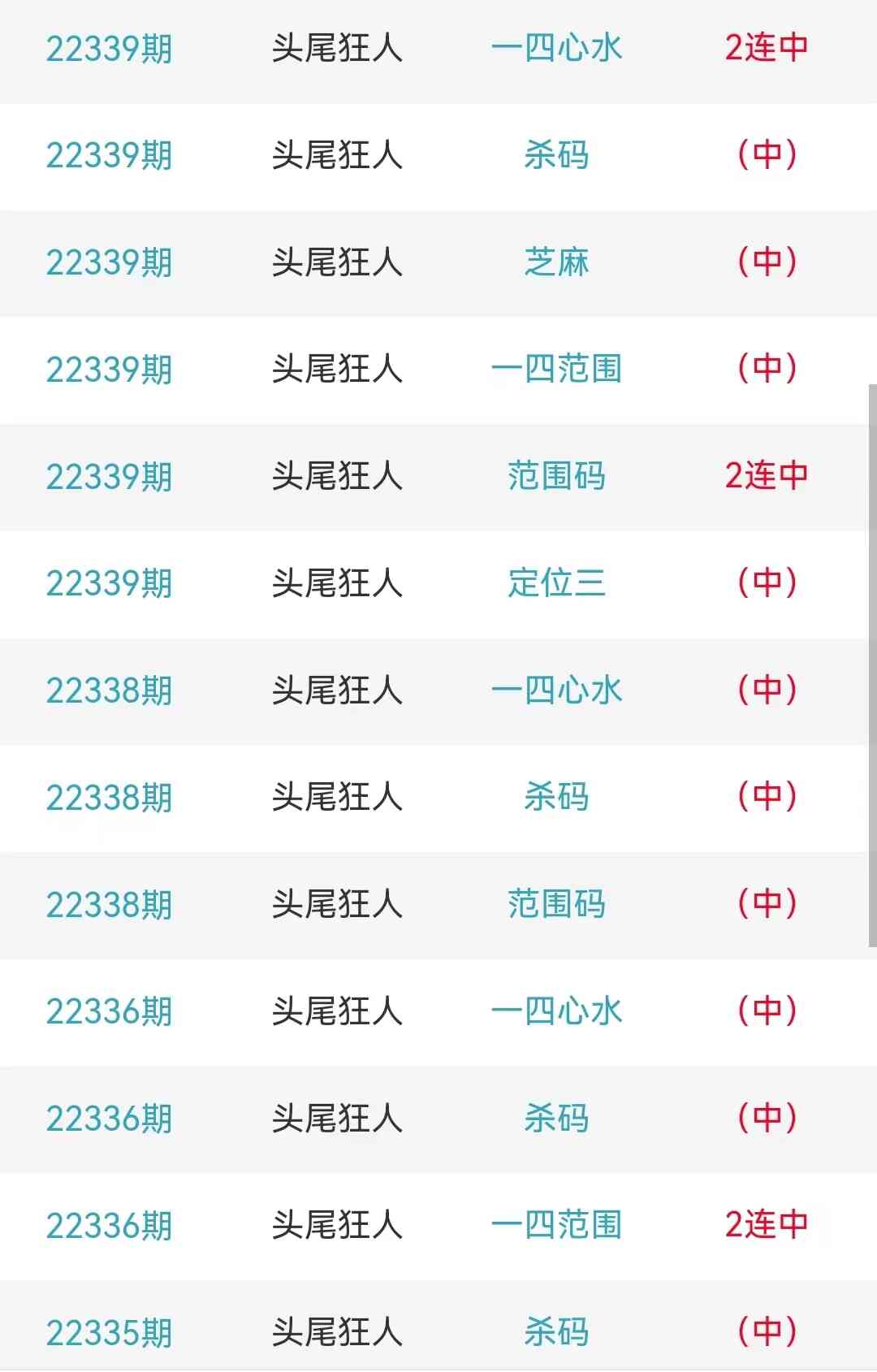Open 22339期 范围码 with 2连中

click(x=556, y=477)
